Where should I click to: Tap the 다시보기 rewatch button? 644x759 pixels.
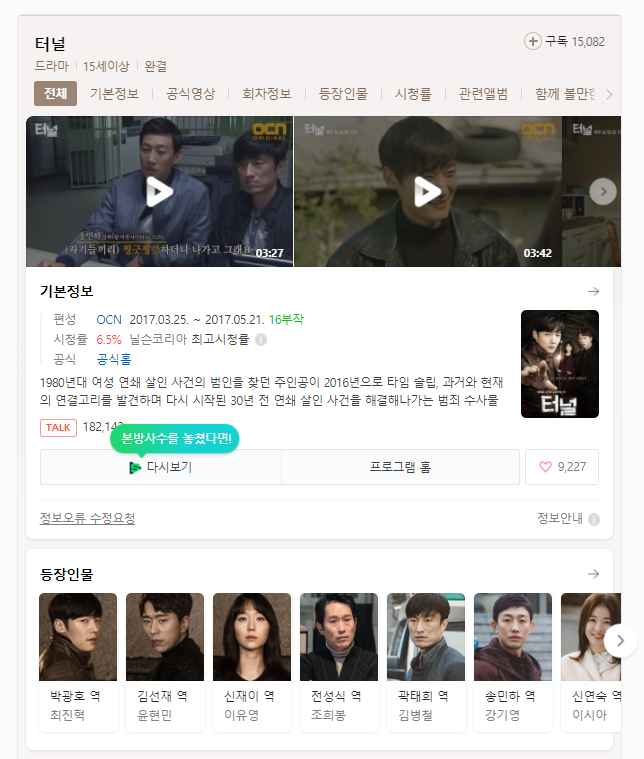coord(160,467)
